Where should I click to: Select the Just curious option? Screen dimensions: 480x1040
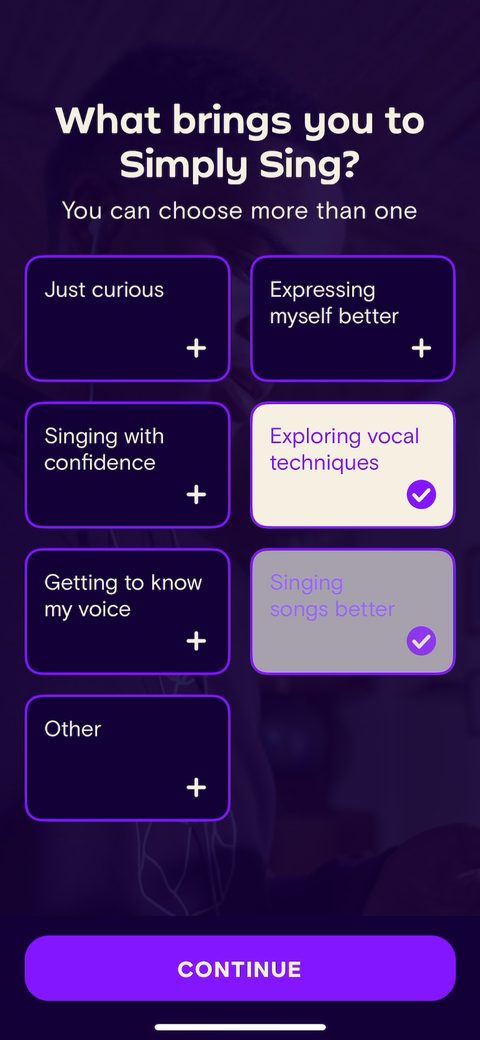pyautogui.click(x=127, y=318)
